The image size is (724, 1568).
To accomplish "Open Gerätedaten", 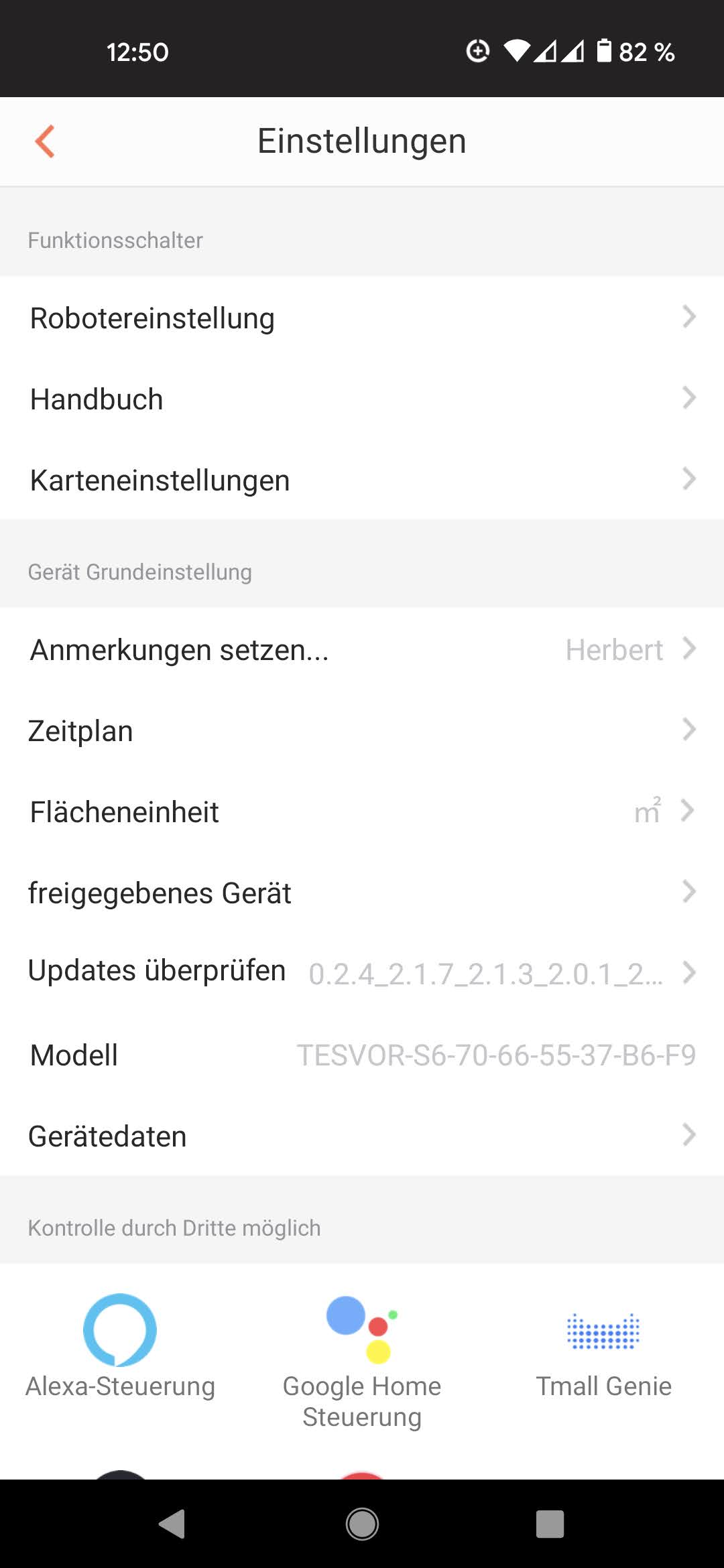I will click(362, 1135).
